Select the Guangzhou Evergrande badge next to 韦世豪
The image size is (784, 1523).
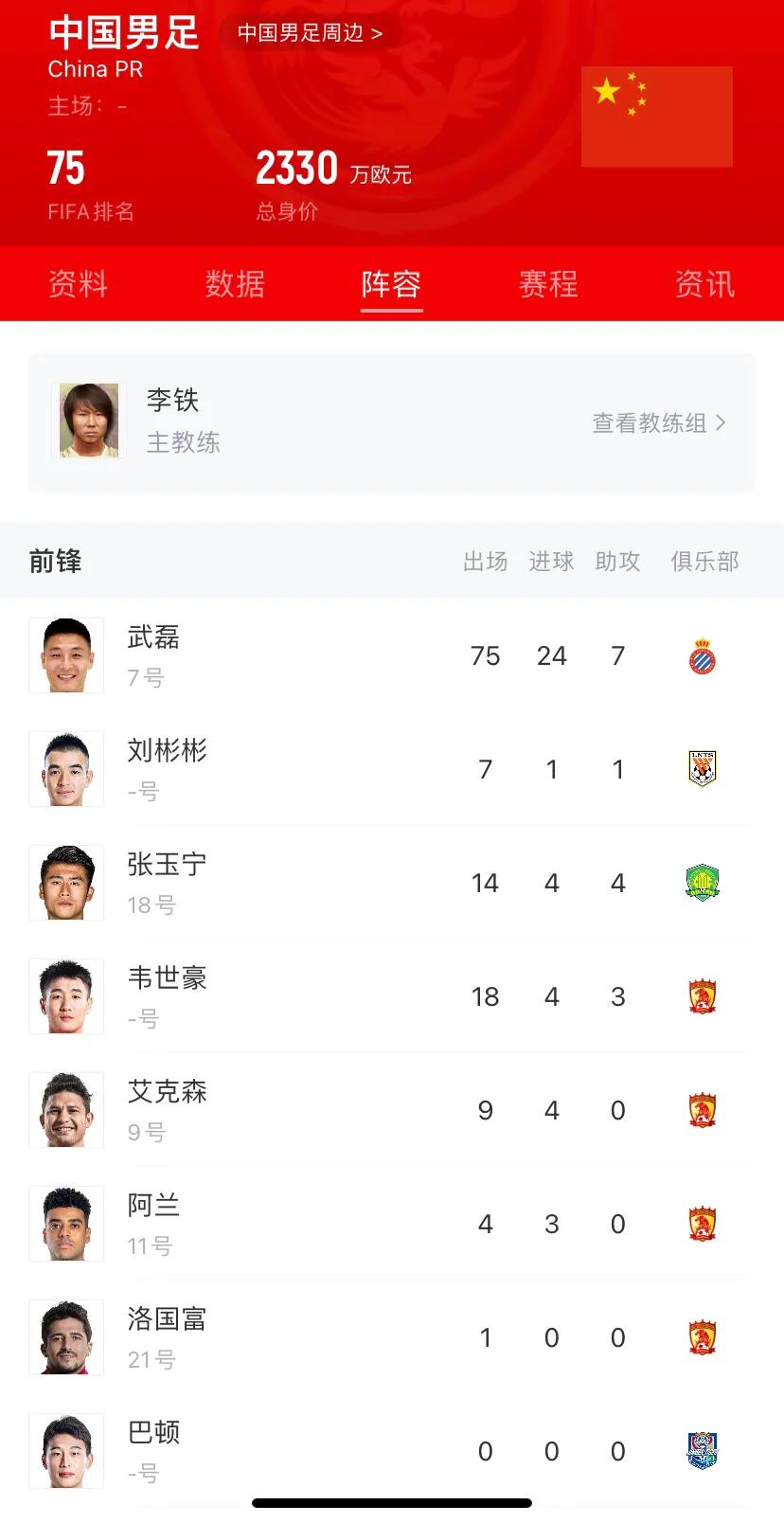pyautogui.click(x=702, y=996)
